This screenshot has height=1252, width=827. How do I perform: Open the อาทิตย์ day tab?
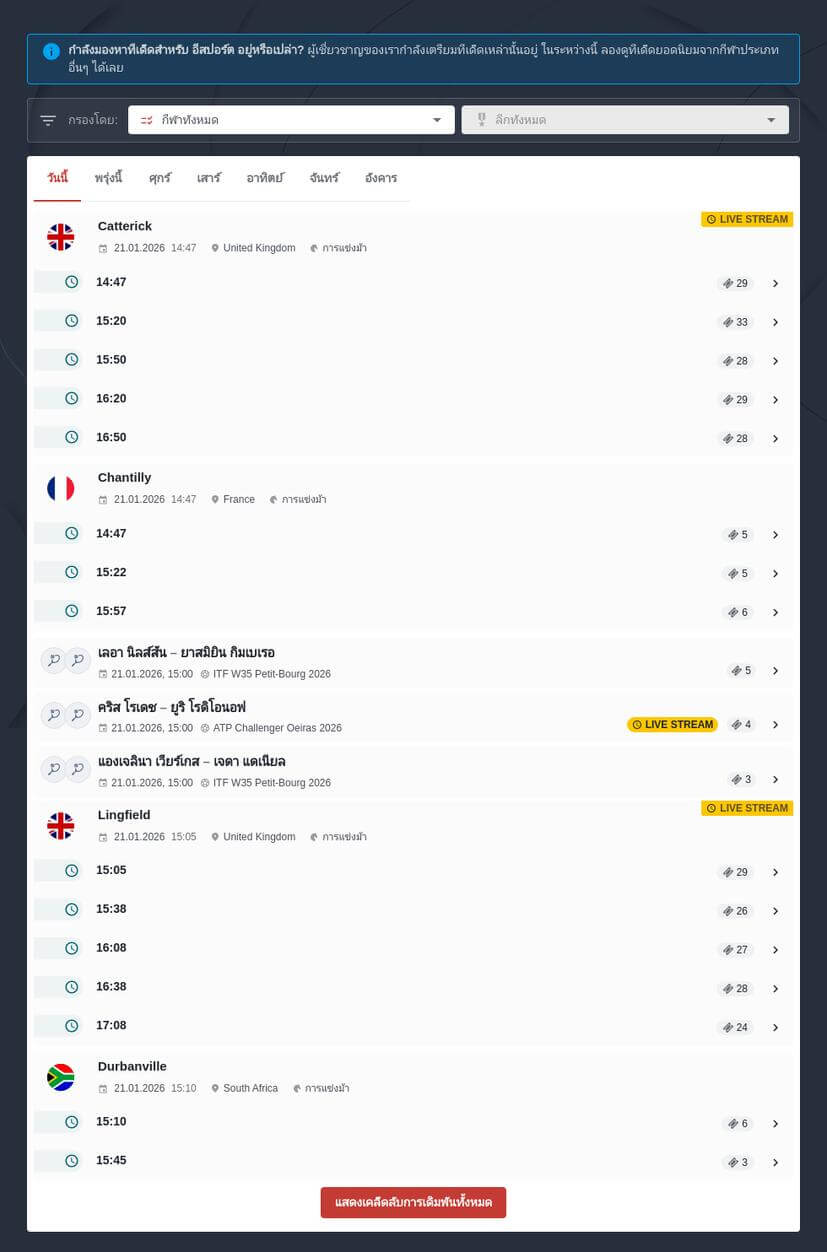(x=265, y=178)
